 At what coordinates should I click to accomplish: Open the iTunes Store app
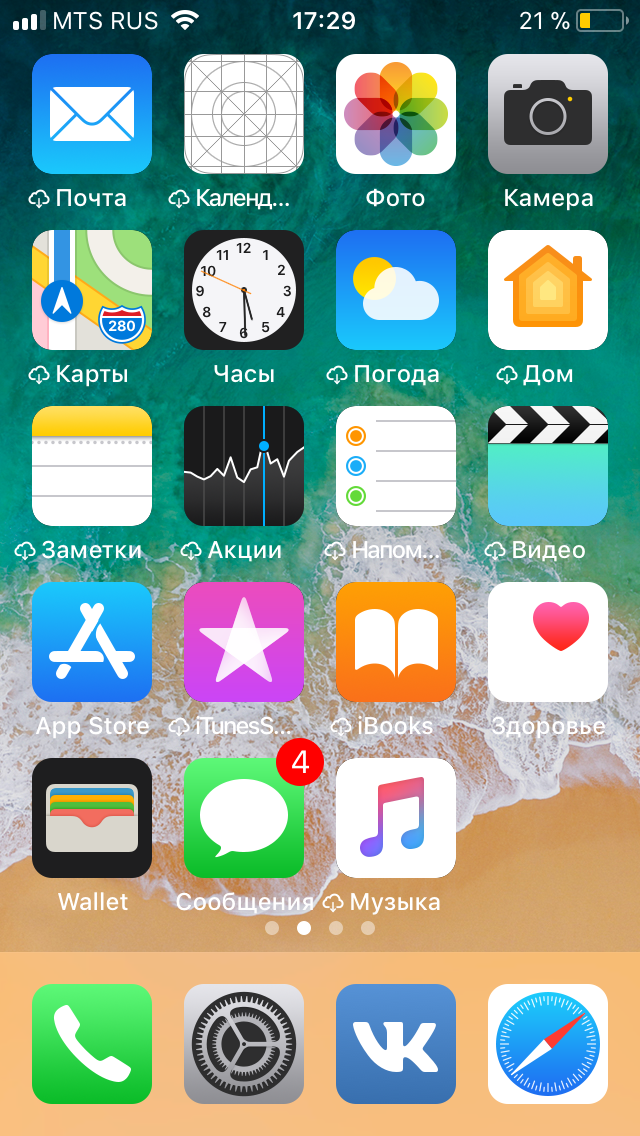pos(244,642)
